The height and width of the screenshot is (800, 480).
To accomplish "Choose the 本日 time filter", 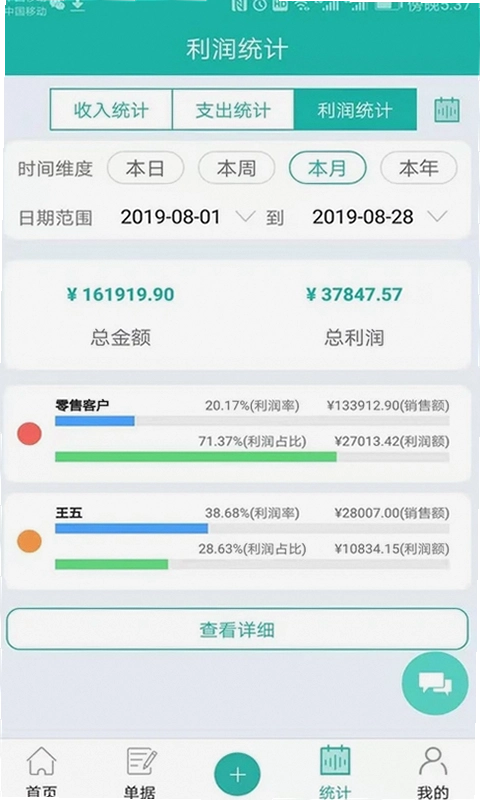I will pos(145,168).
